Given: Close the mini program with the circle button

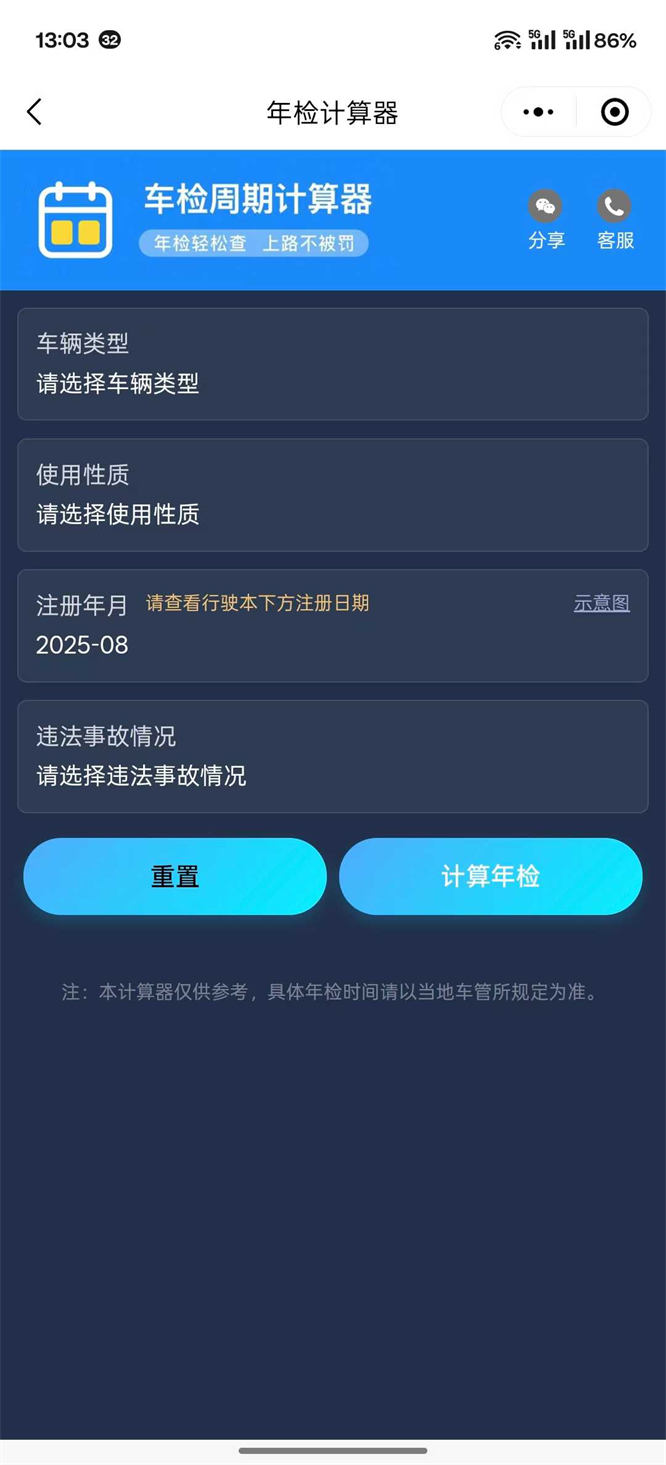Looking at the screenshot, I should pos(614,112).
